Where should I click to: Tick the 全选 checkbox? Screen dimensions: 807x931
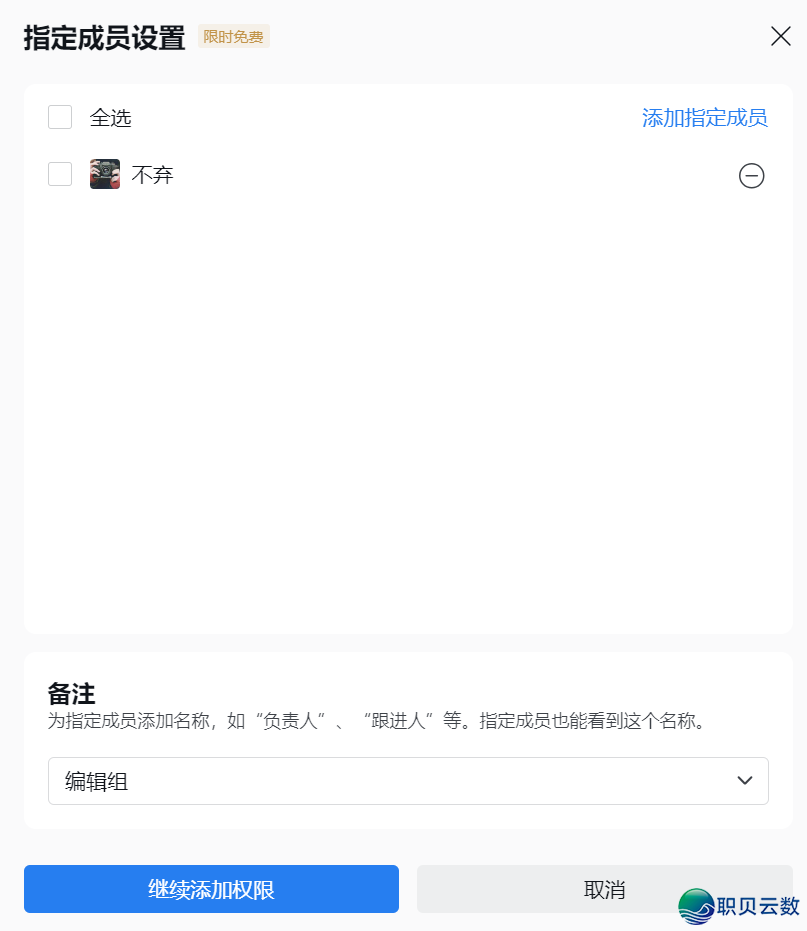pos(60,117)
